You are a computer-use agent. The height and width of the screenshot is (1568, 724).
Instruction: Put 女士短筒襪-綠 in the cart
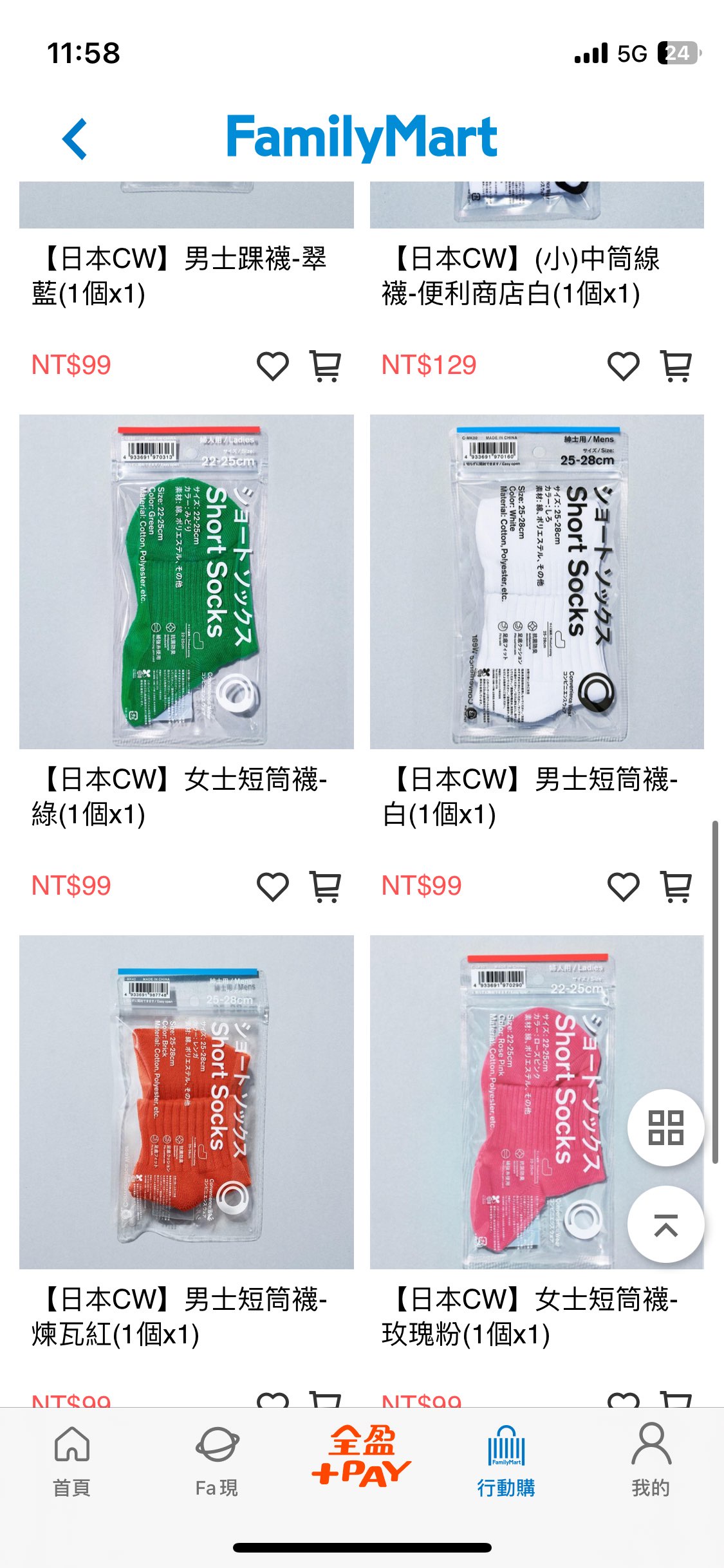click(326, 887)
